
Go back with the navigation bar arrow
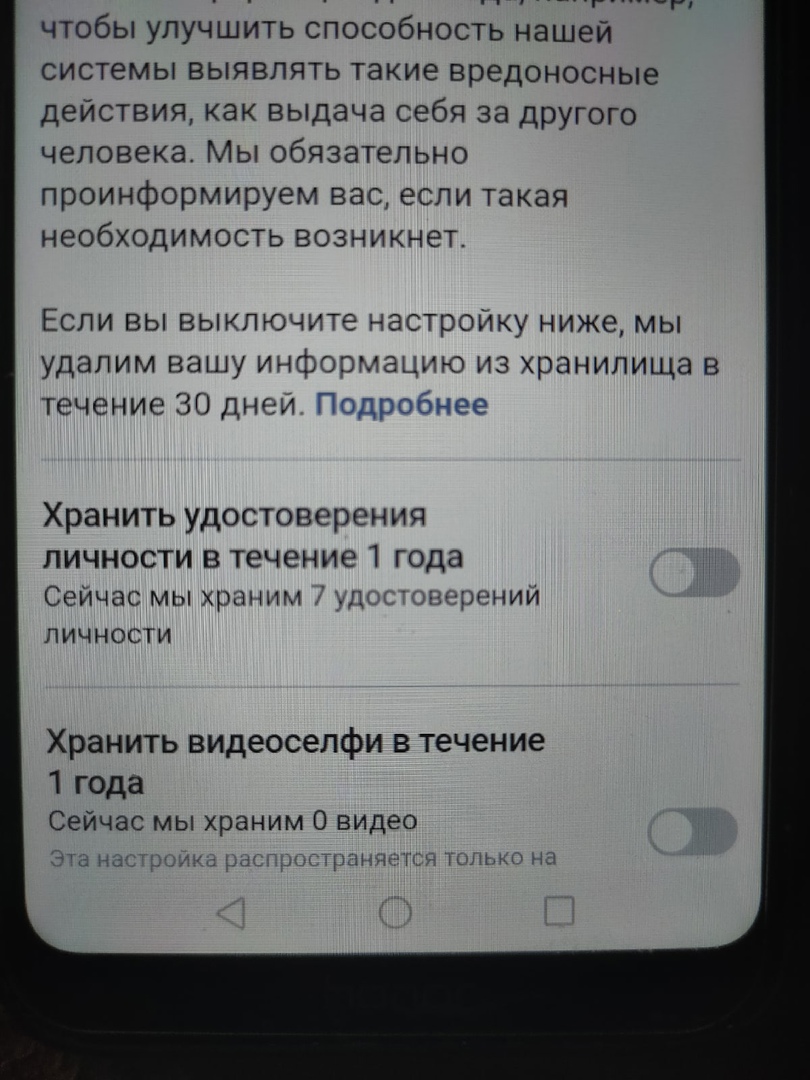(x=231, y=912)
